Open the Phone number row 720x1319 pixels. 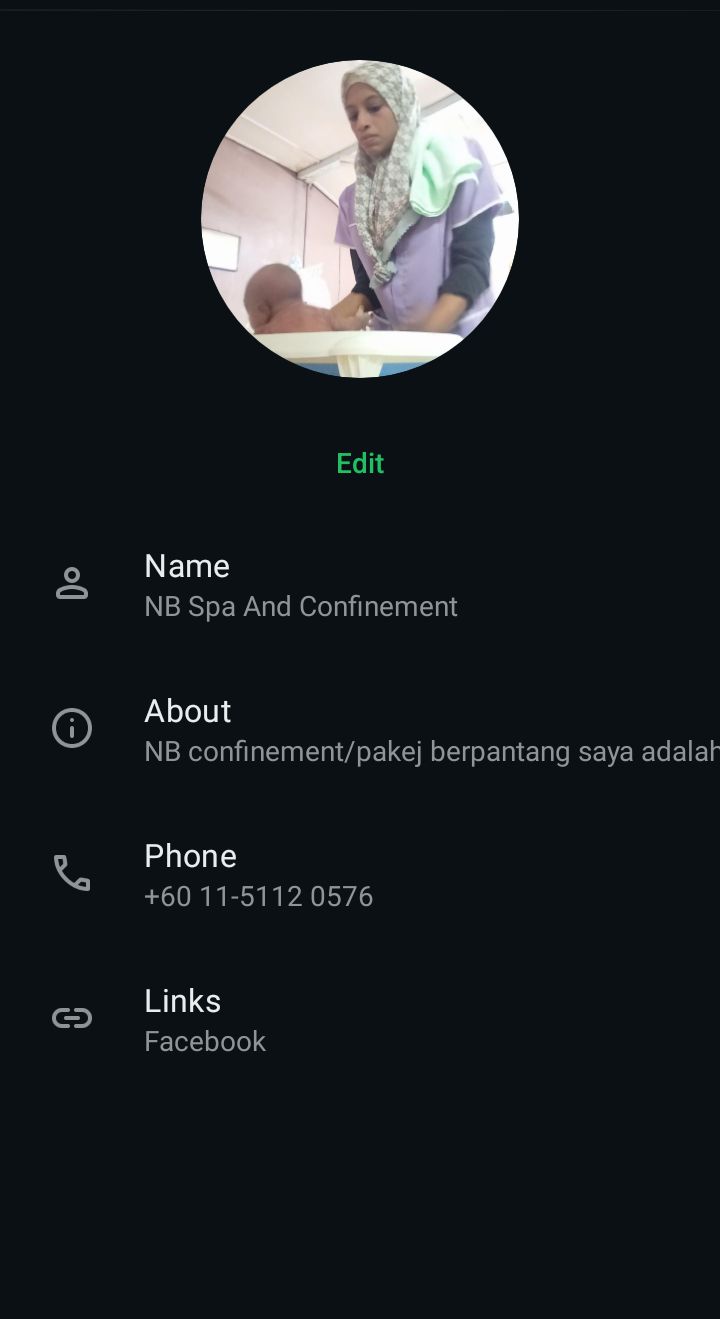point(258,876)
